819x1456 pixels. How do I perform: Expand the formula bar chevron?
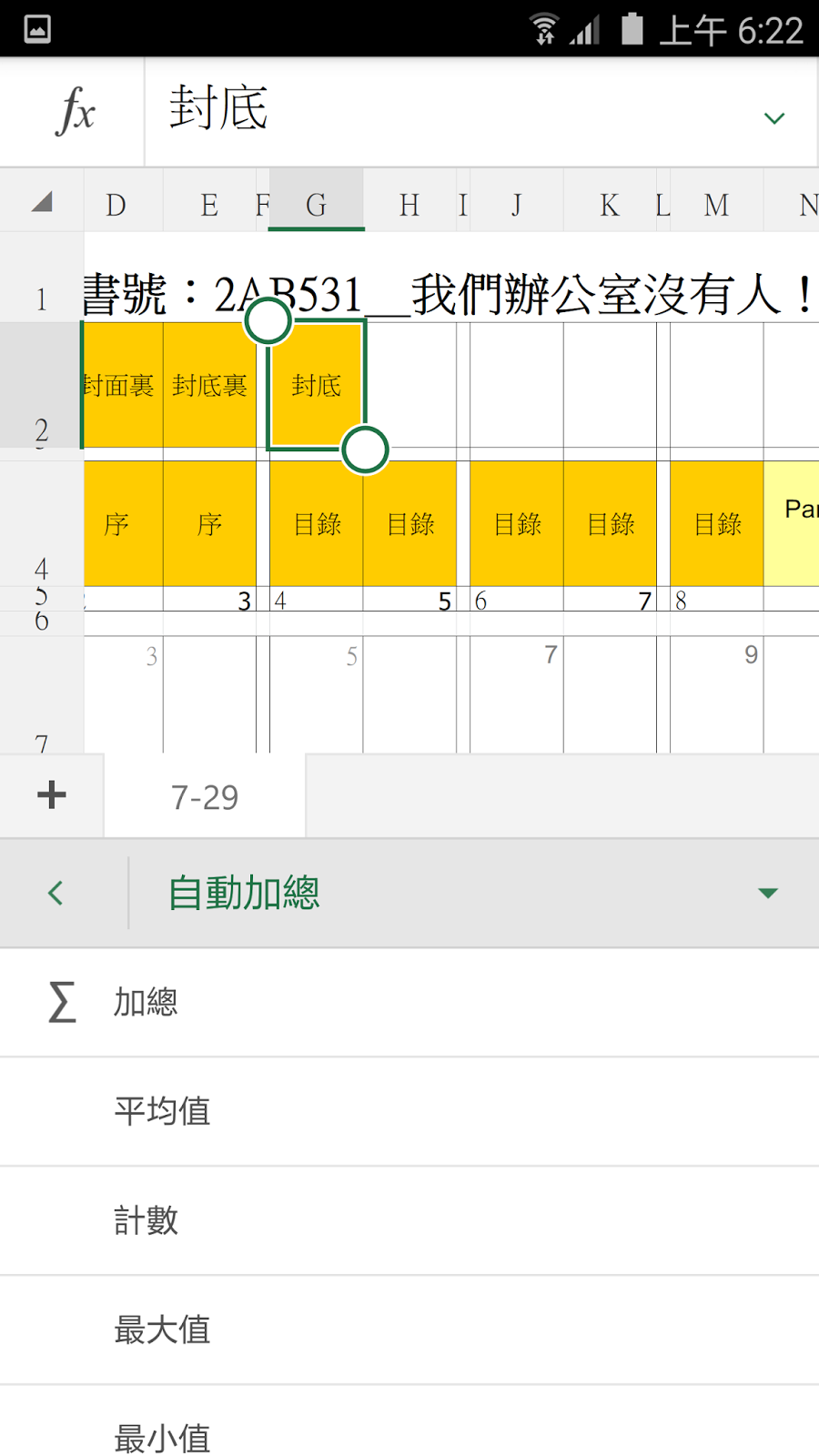coord(773,118)
